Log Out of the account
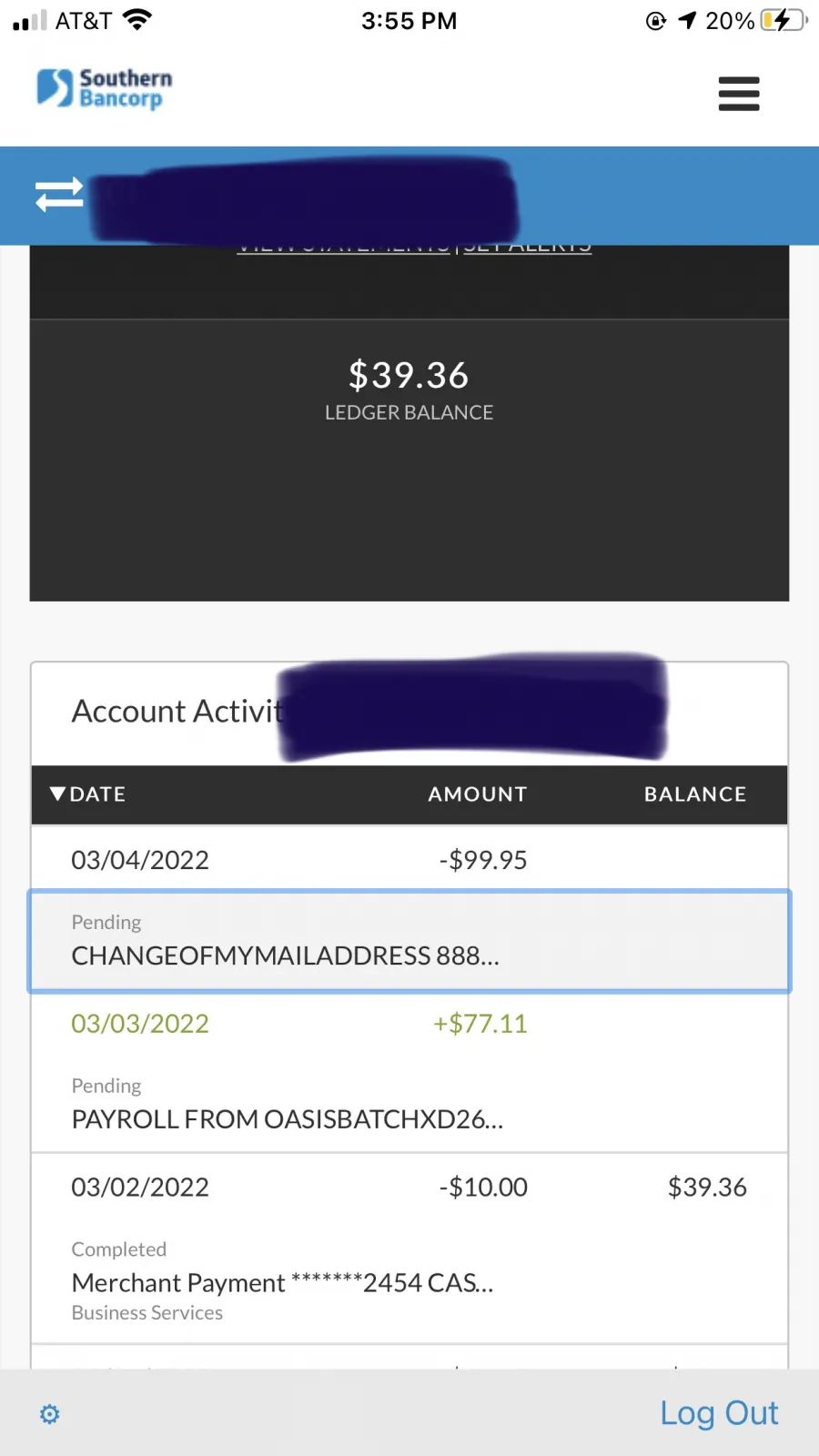 point(719,1413)
